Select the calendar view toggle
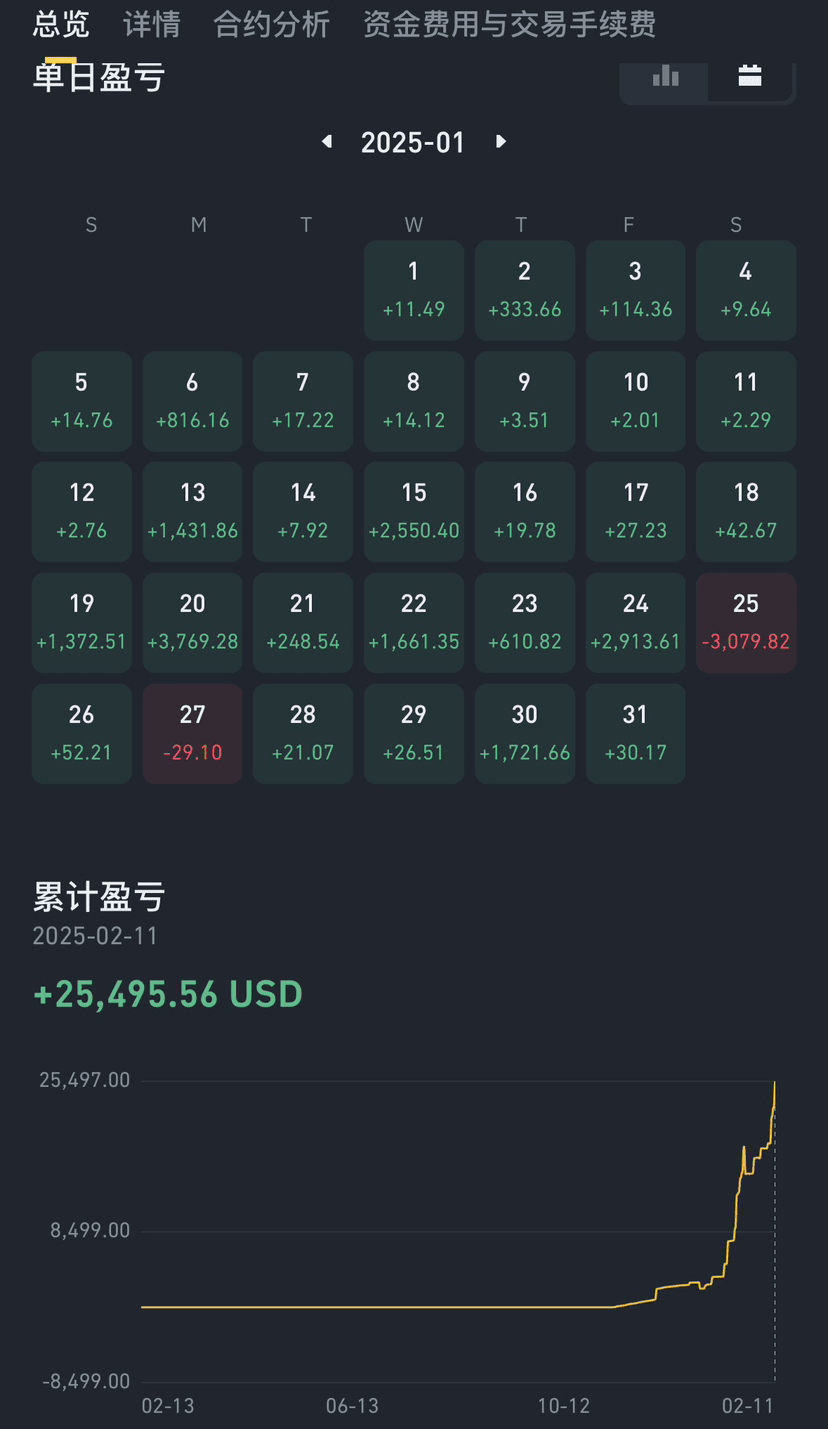Image resolution: width=828 pixels, height=1429 pixels. pos(750,77)
